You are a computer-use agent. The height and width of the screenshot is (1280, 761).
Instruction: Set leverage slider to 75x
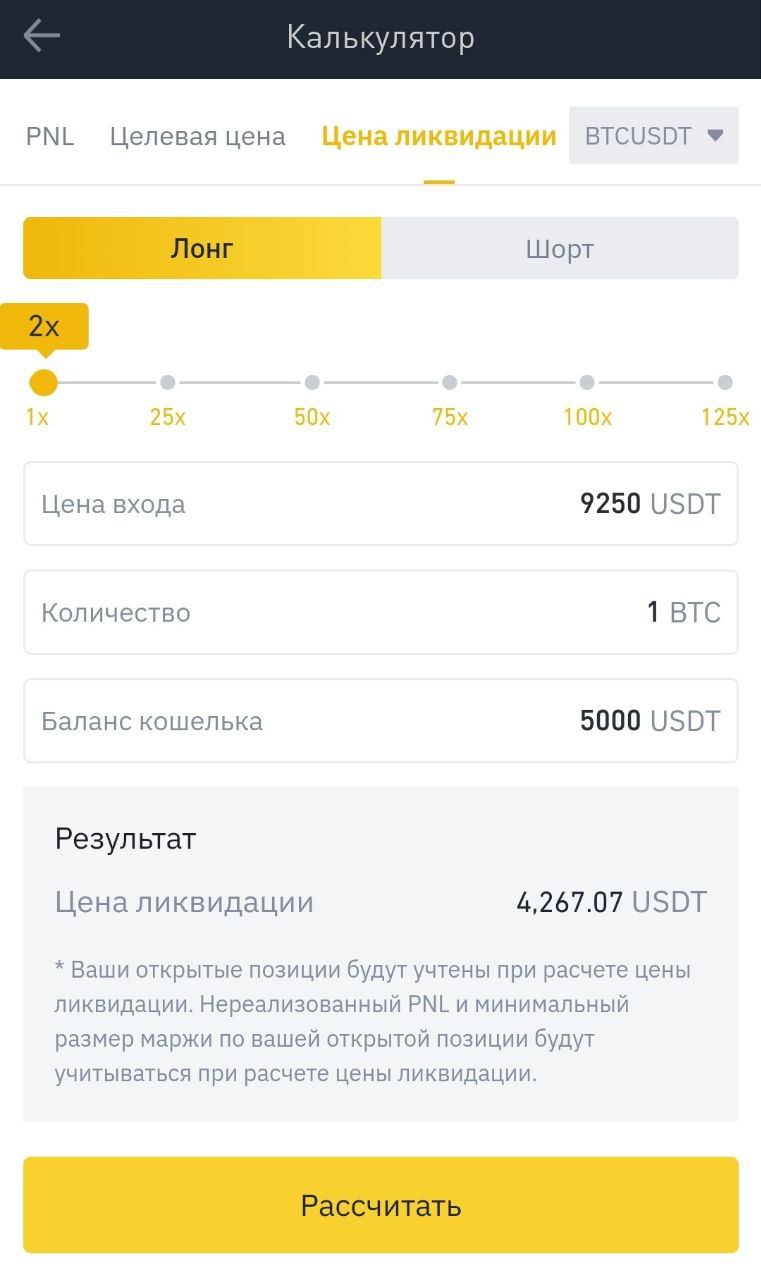pyautogui.click(x=450, y=382)
